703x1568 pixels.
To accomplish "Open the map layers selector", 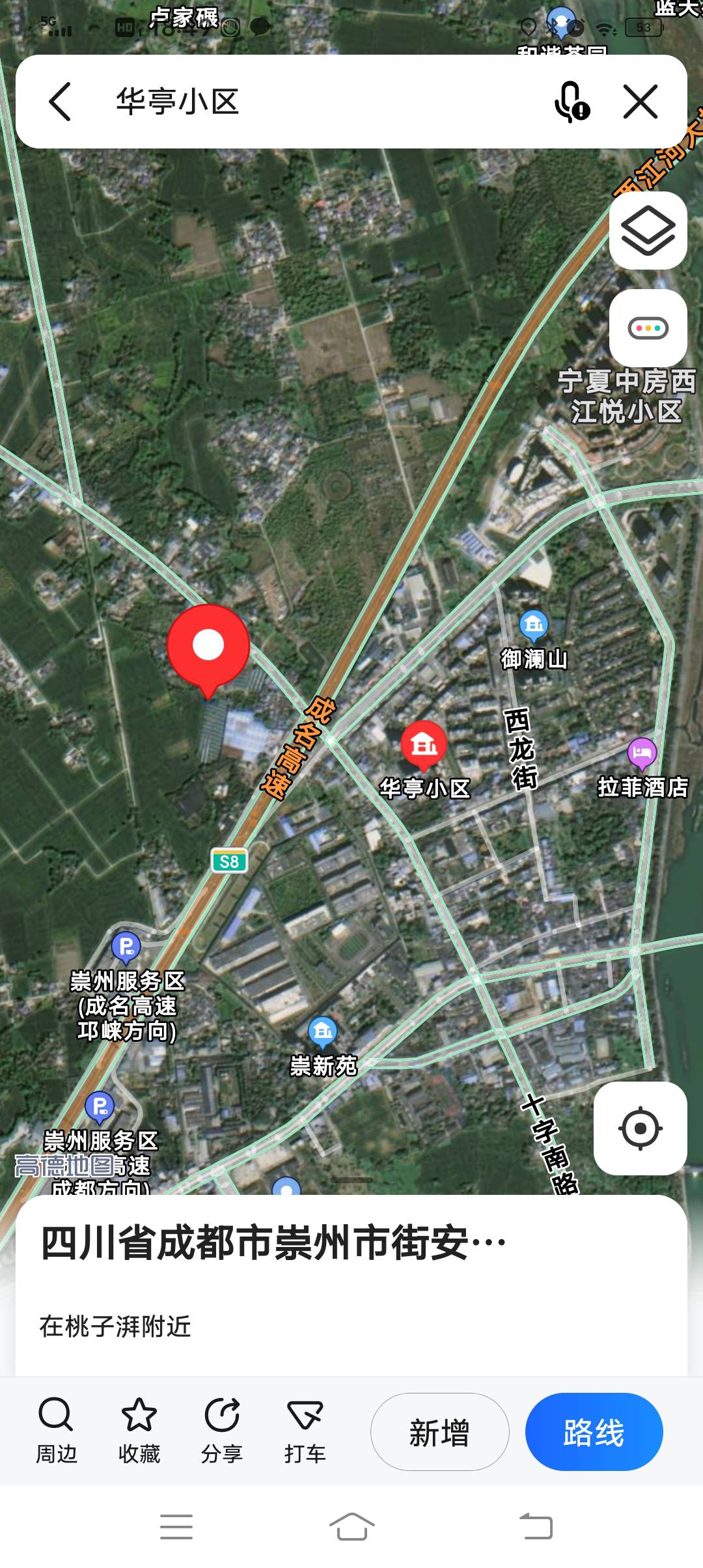I will point(648,231).
